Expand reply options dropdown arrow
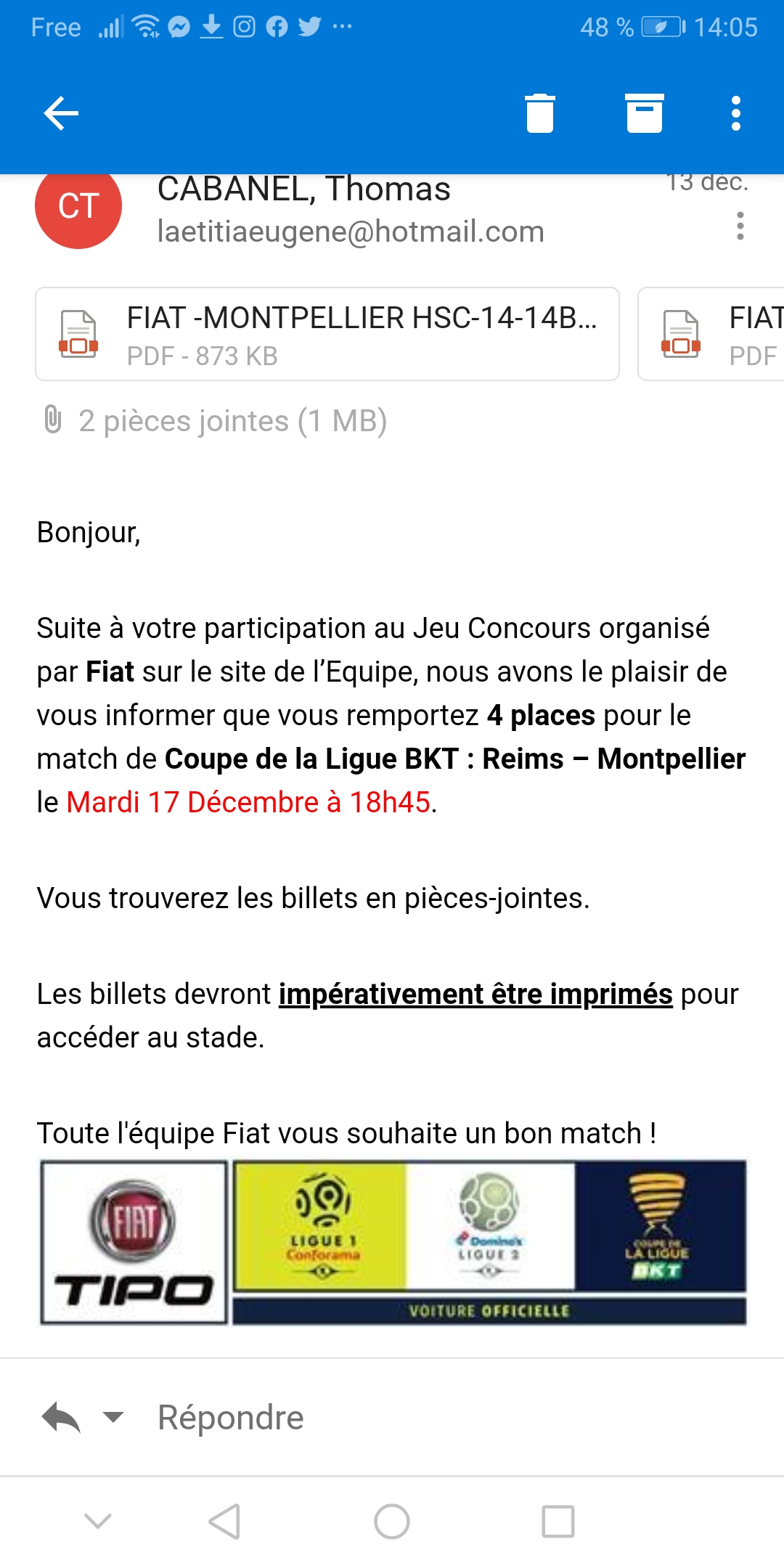 click(x=113, y=1416)
